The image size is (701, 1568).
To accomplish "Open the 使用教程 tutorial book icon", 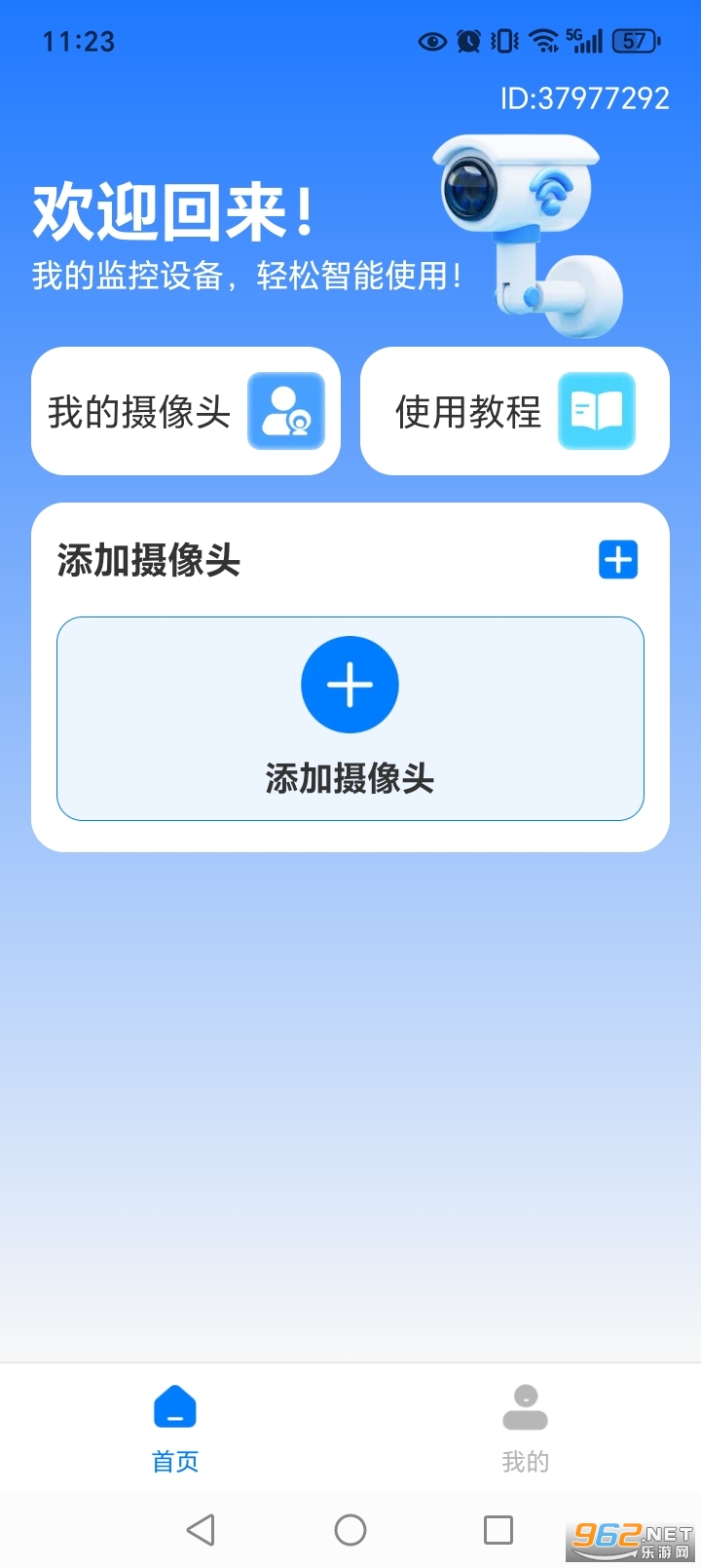I will coord(597,411).
